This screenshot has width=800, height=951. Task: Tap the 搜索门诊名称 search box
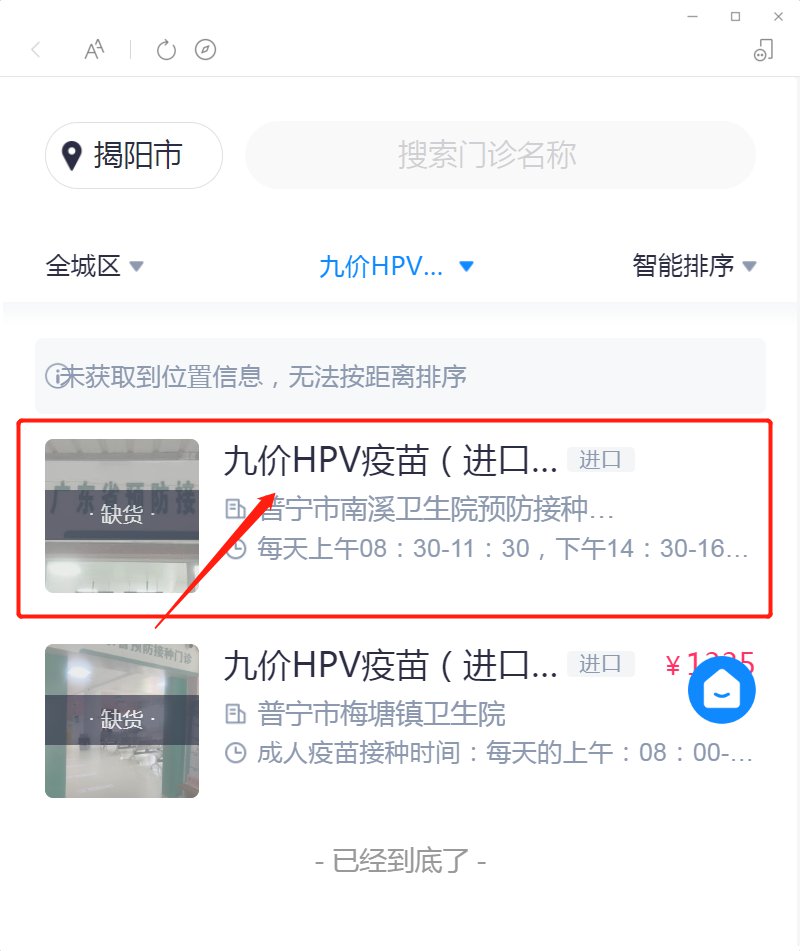click(x=500, y=156)
